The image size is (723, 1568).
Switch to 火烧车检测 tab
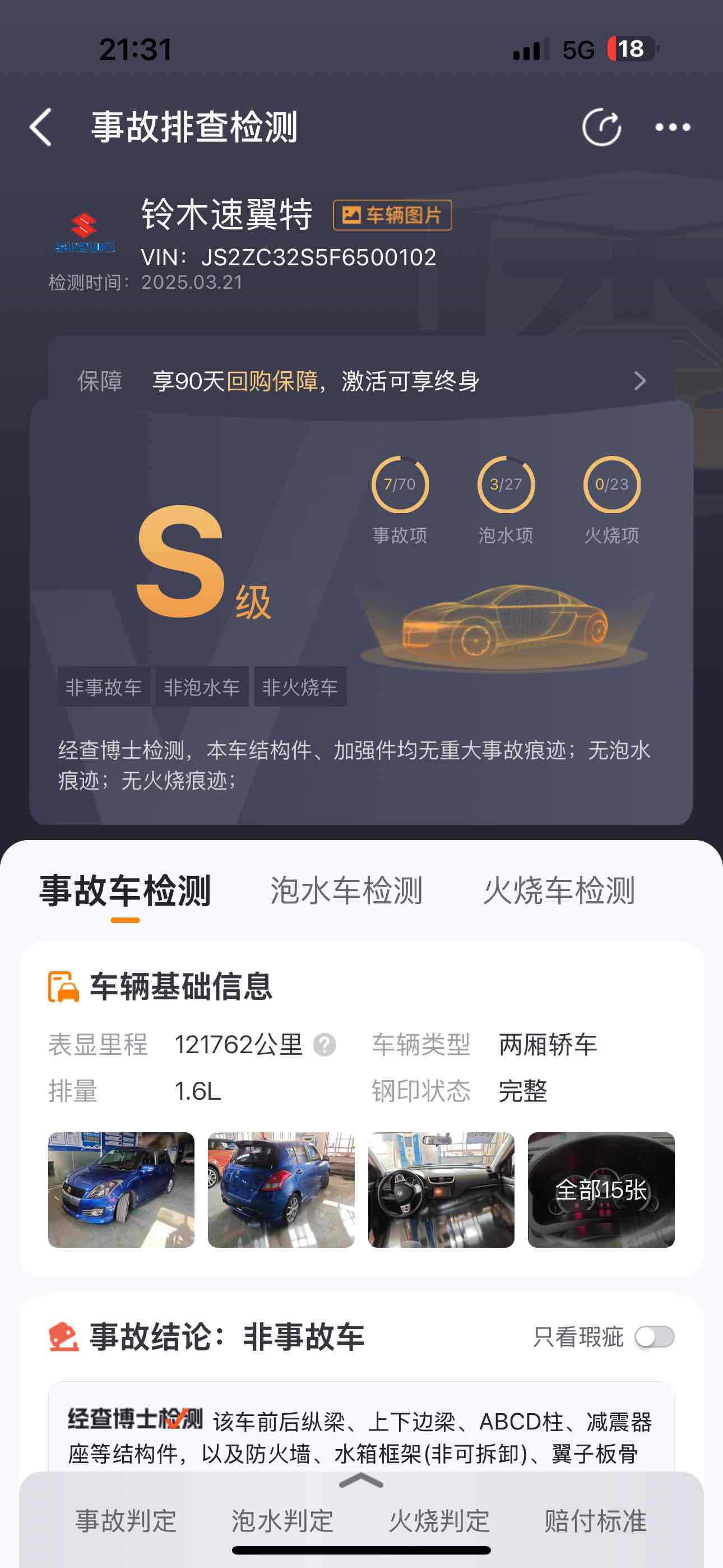coord(559,891)
